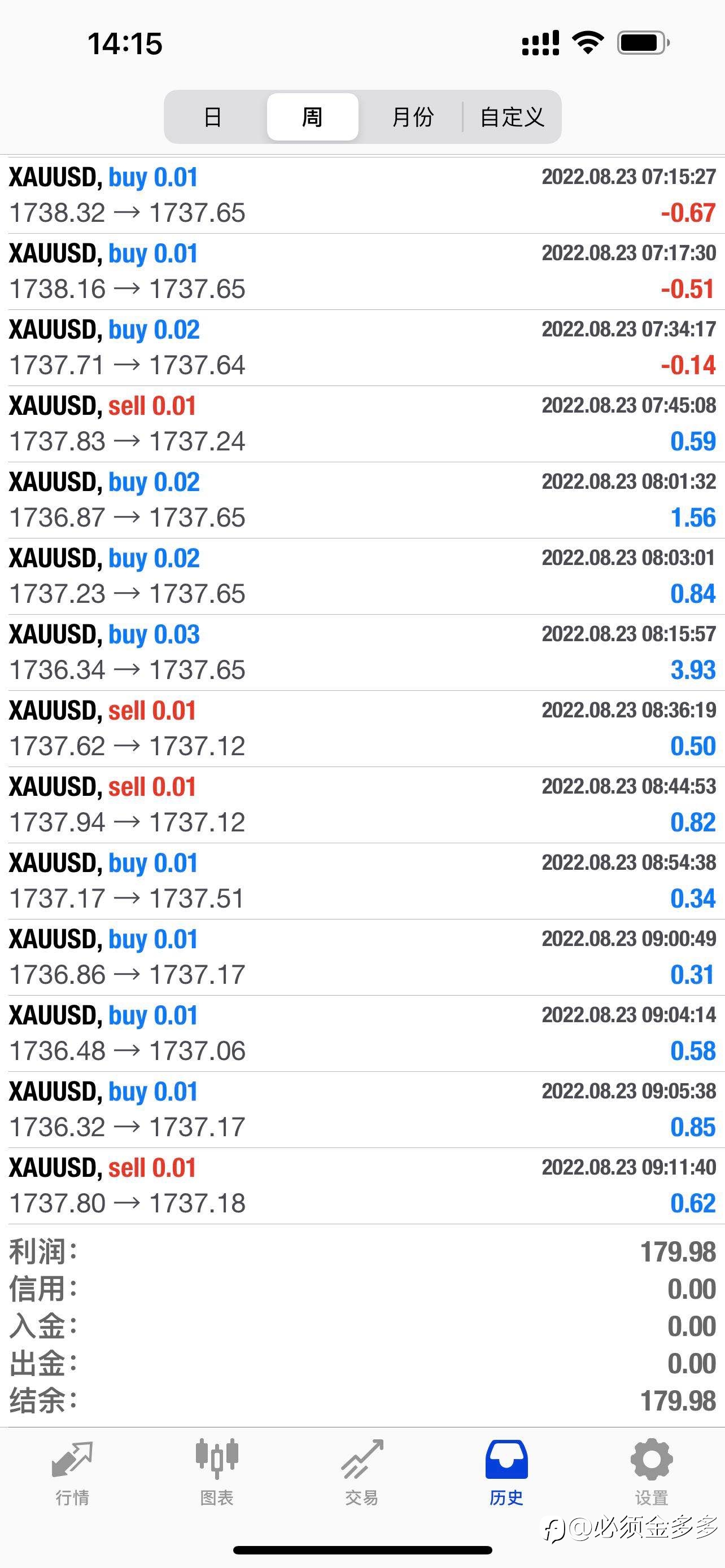Screen dimensions: 725x1568
Task: Expand the 07:15:27 buy trade with -0.67
Action: [x=362, y=195]
